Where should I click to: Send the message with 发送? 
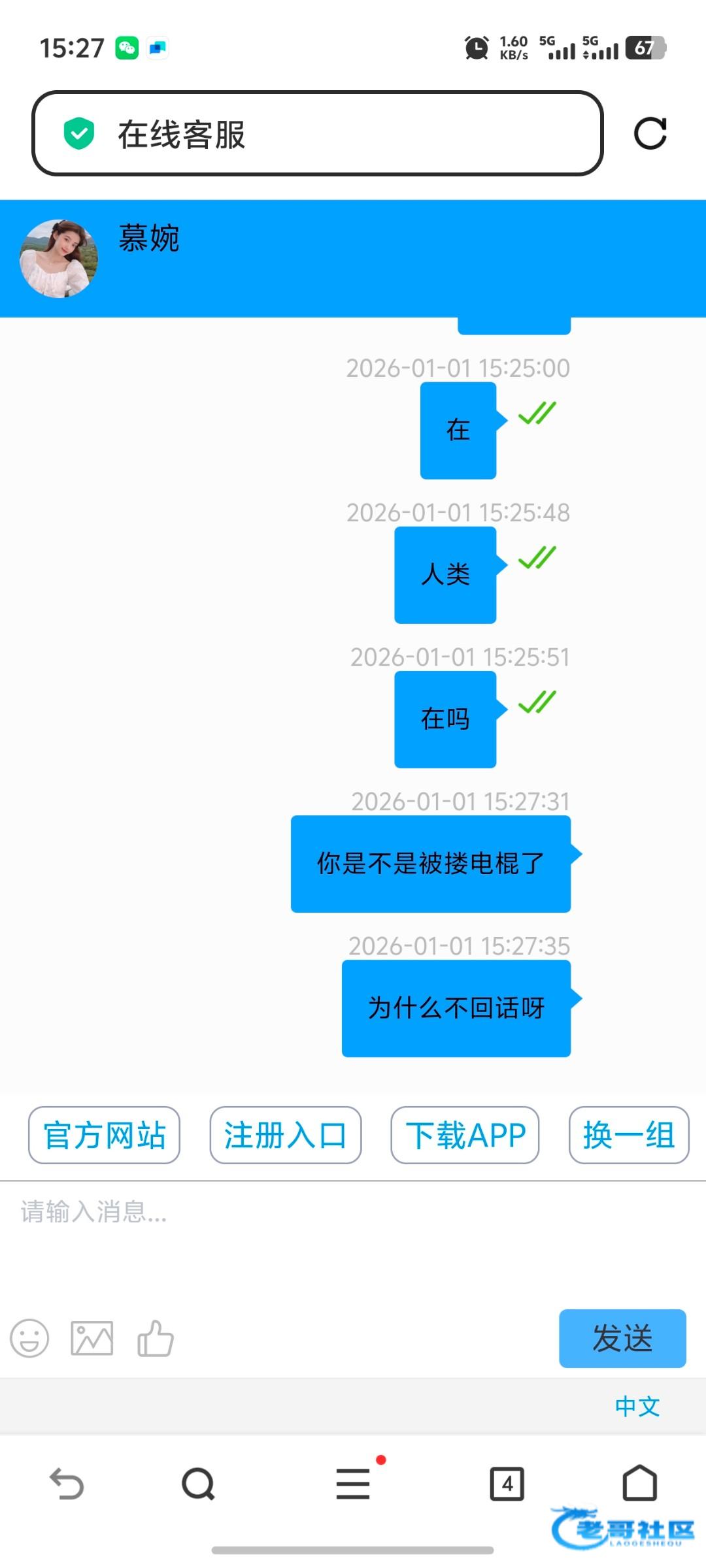pyautogui.click(x=622, y=1338)
